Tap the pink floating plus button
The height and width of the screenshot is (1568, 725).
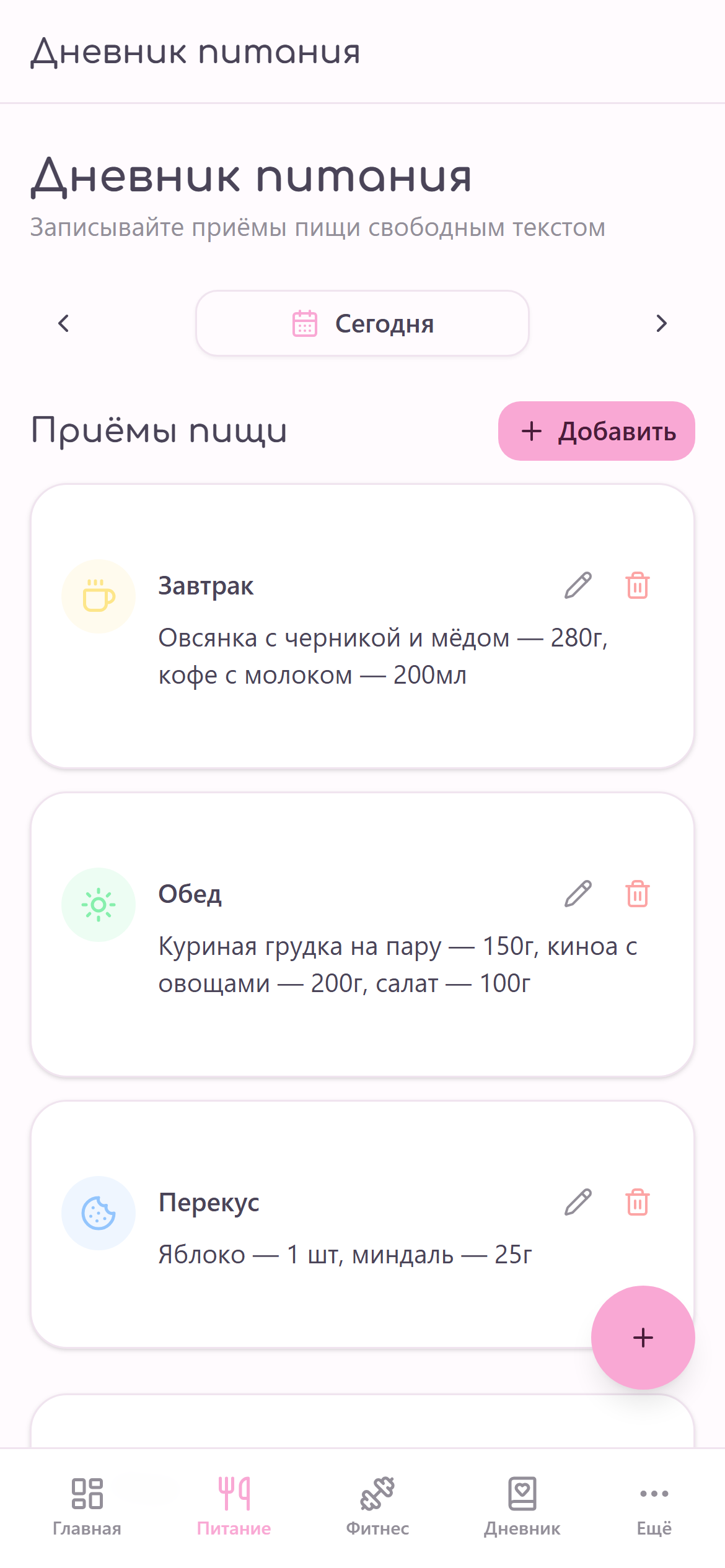coord(643,1338)
